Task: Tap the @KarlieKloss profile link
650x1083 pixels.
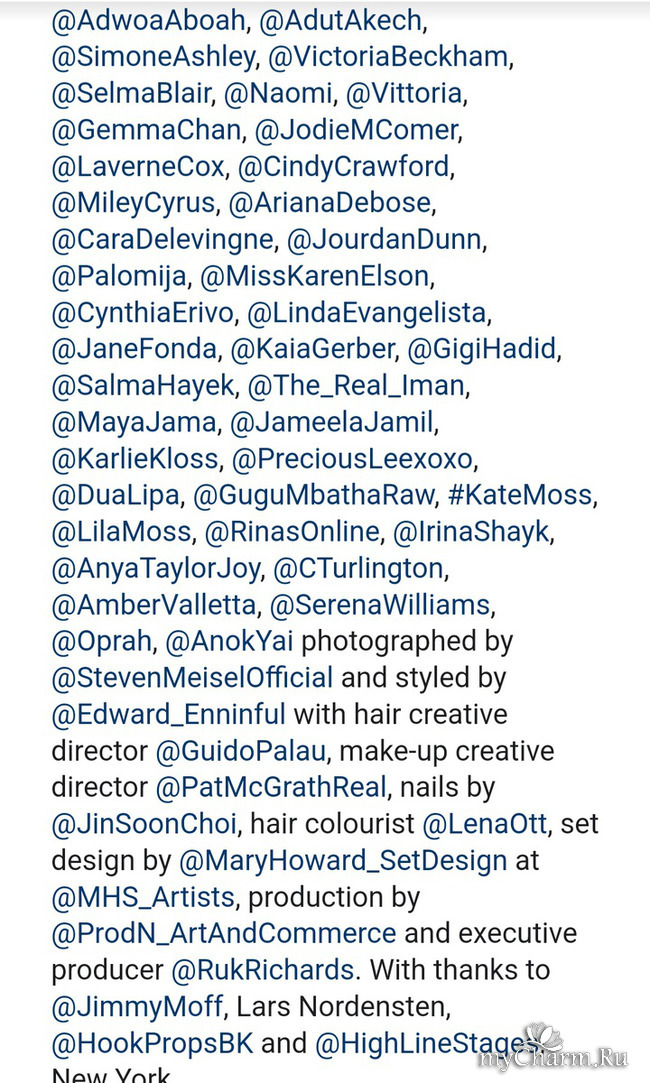Action: (x=134, y=458)
